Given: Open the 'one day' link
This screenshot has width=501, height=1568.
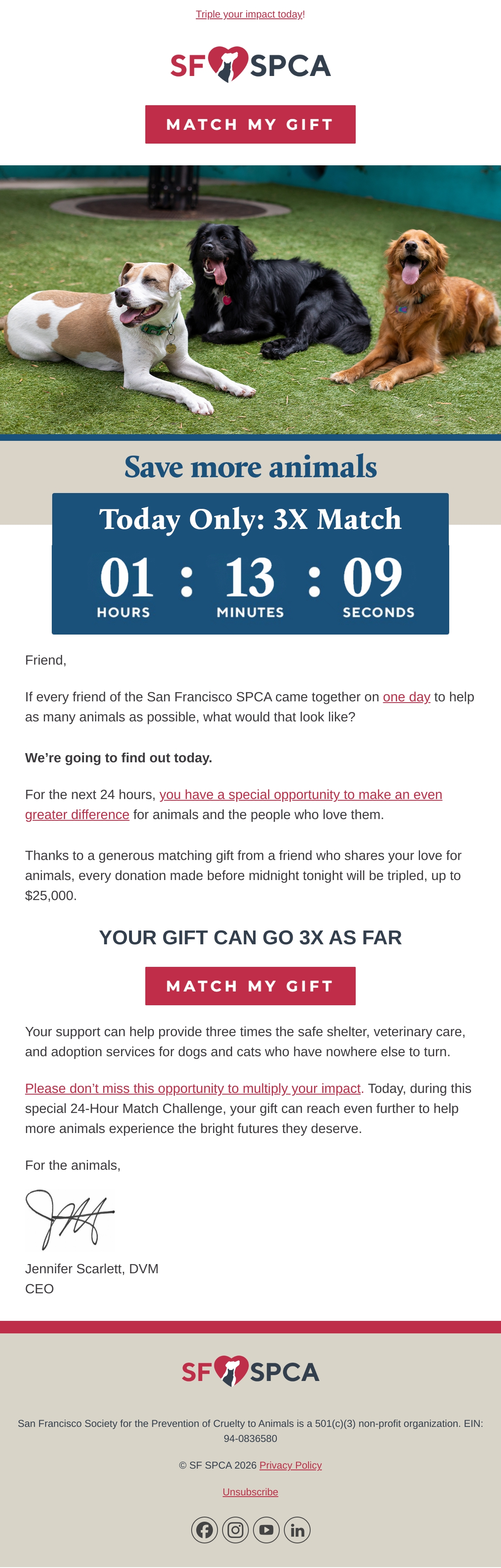Looking at the screenshot, I should coord(406,697).
